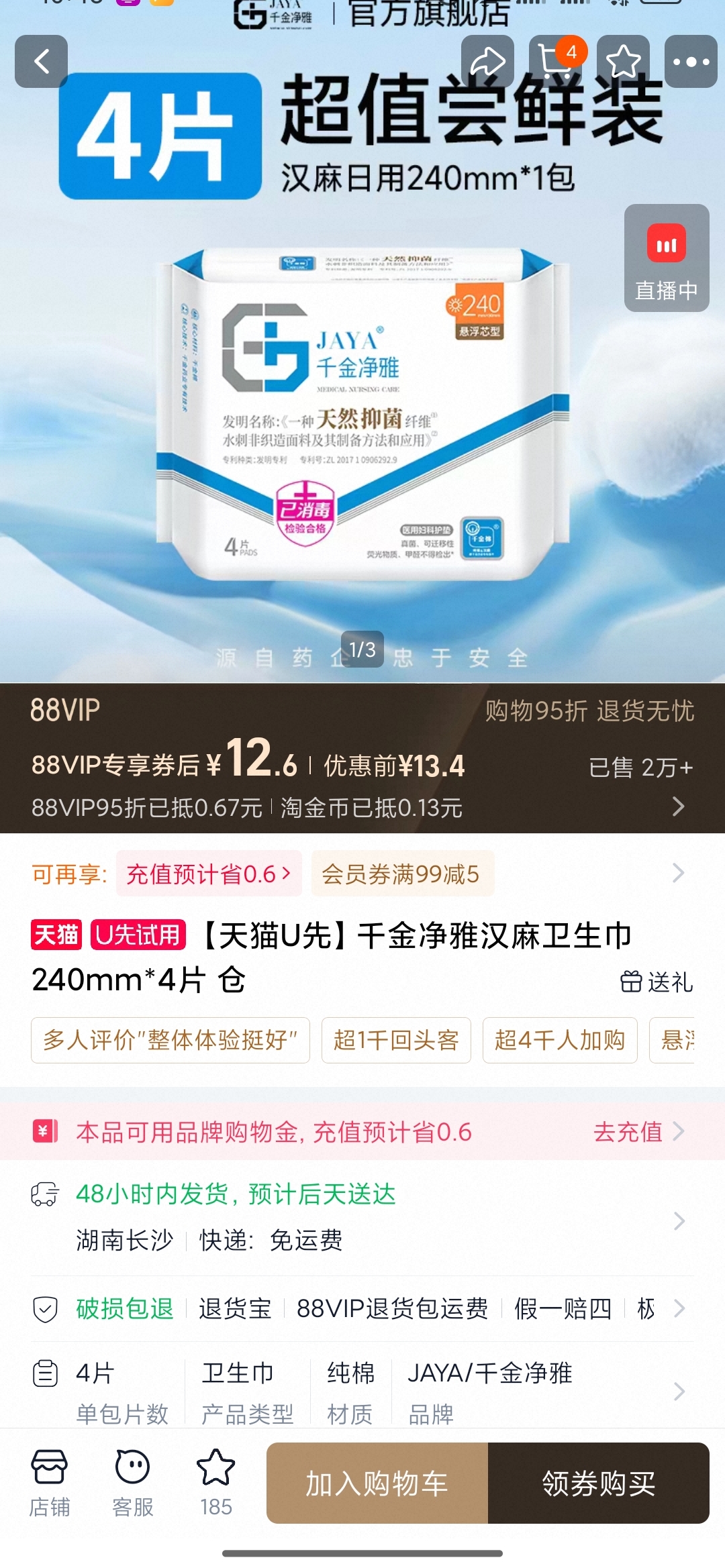Image resolution: width=725 pixels, height=1568 pixels.
Task: Contact 客服 customer service
Action: 132,1483
